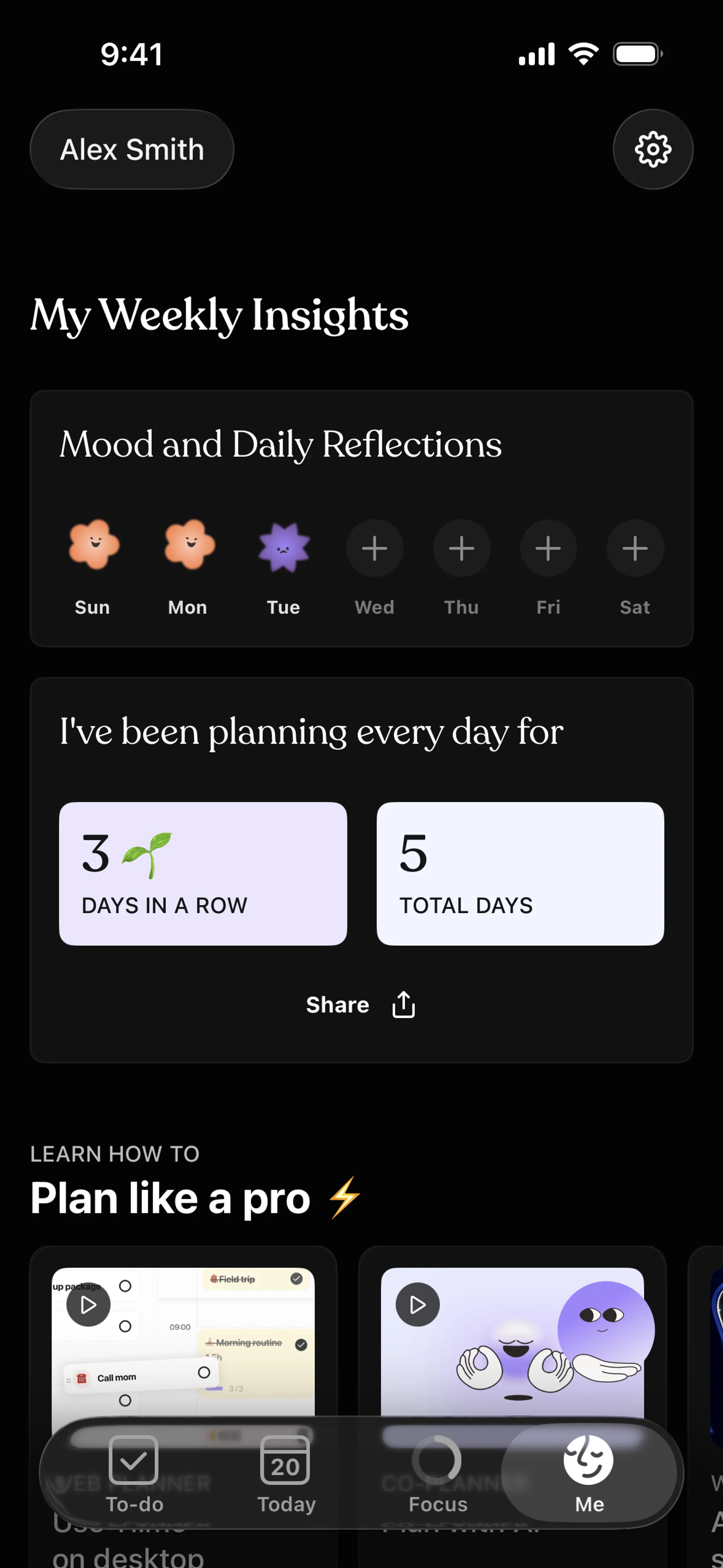The image size is (723, 1568).
Task: Open Sunday's mood reflection
Action: click(93, 545)
